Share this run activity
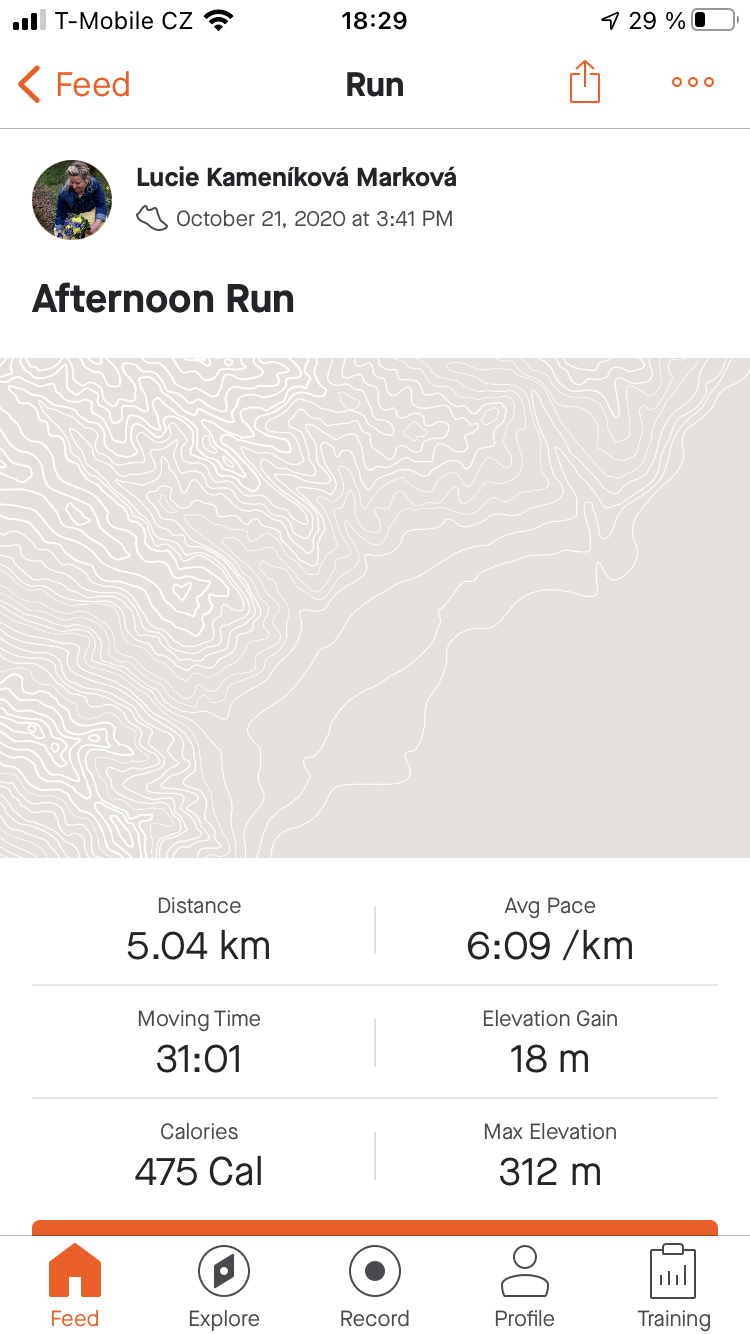 tap(585, 82)
